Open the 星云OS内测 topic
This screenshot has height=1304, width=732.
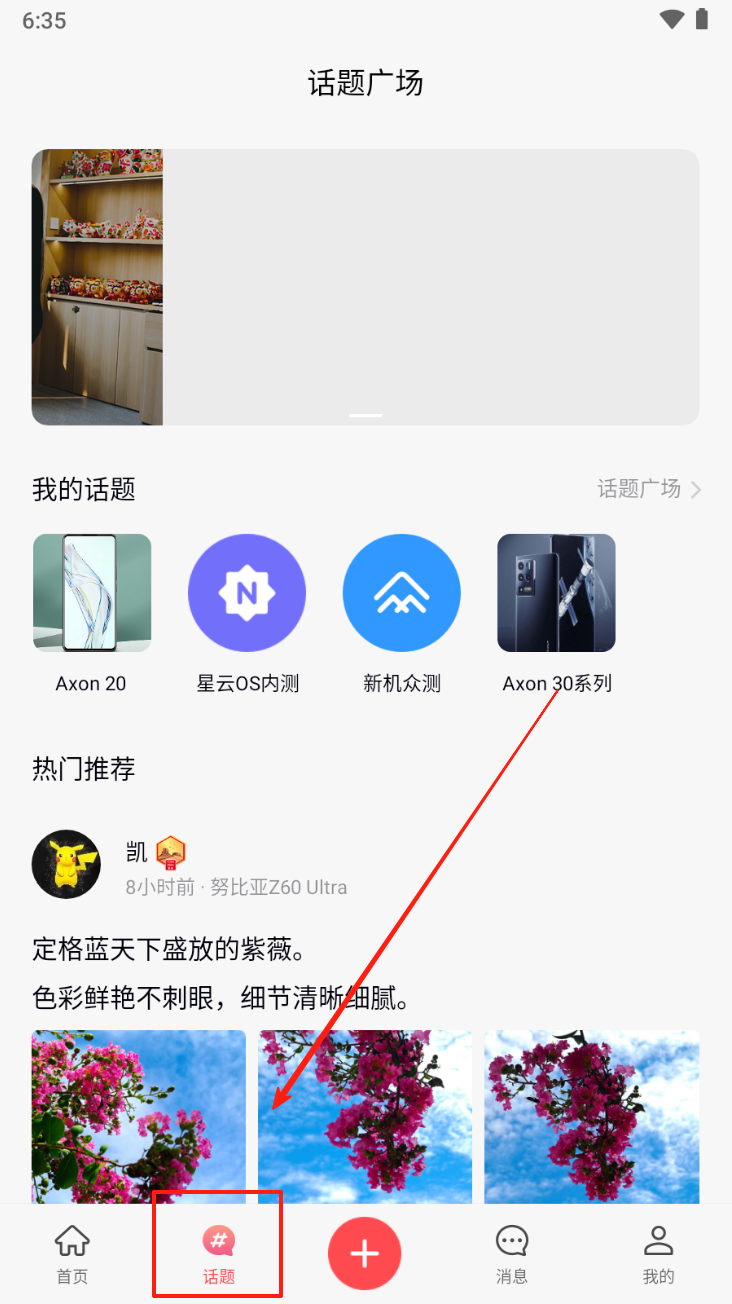(247, 594)
